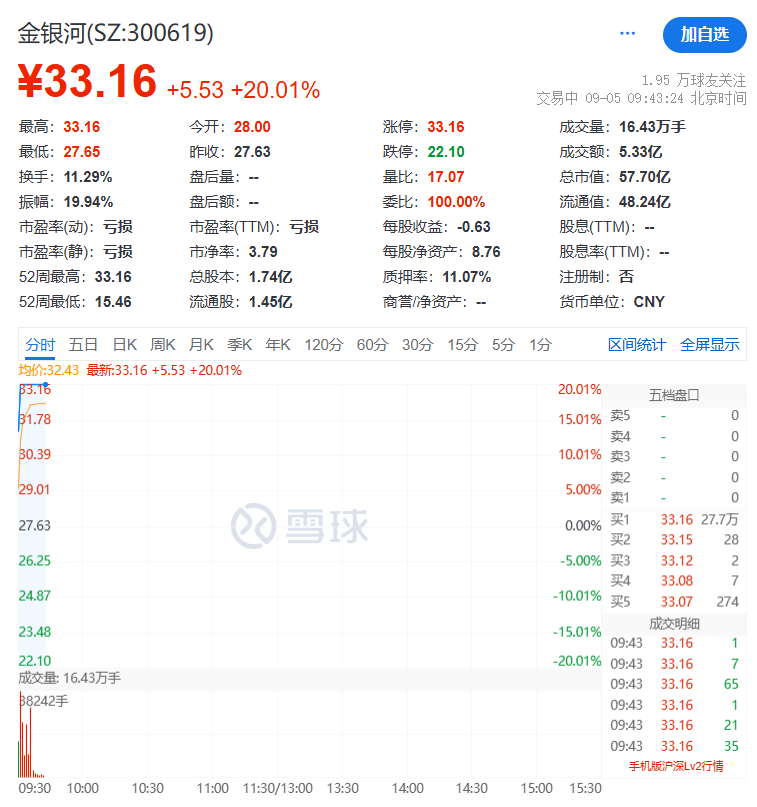
Task: Select the 月K monthly chart tab
Action: point(201,345)
